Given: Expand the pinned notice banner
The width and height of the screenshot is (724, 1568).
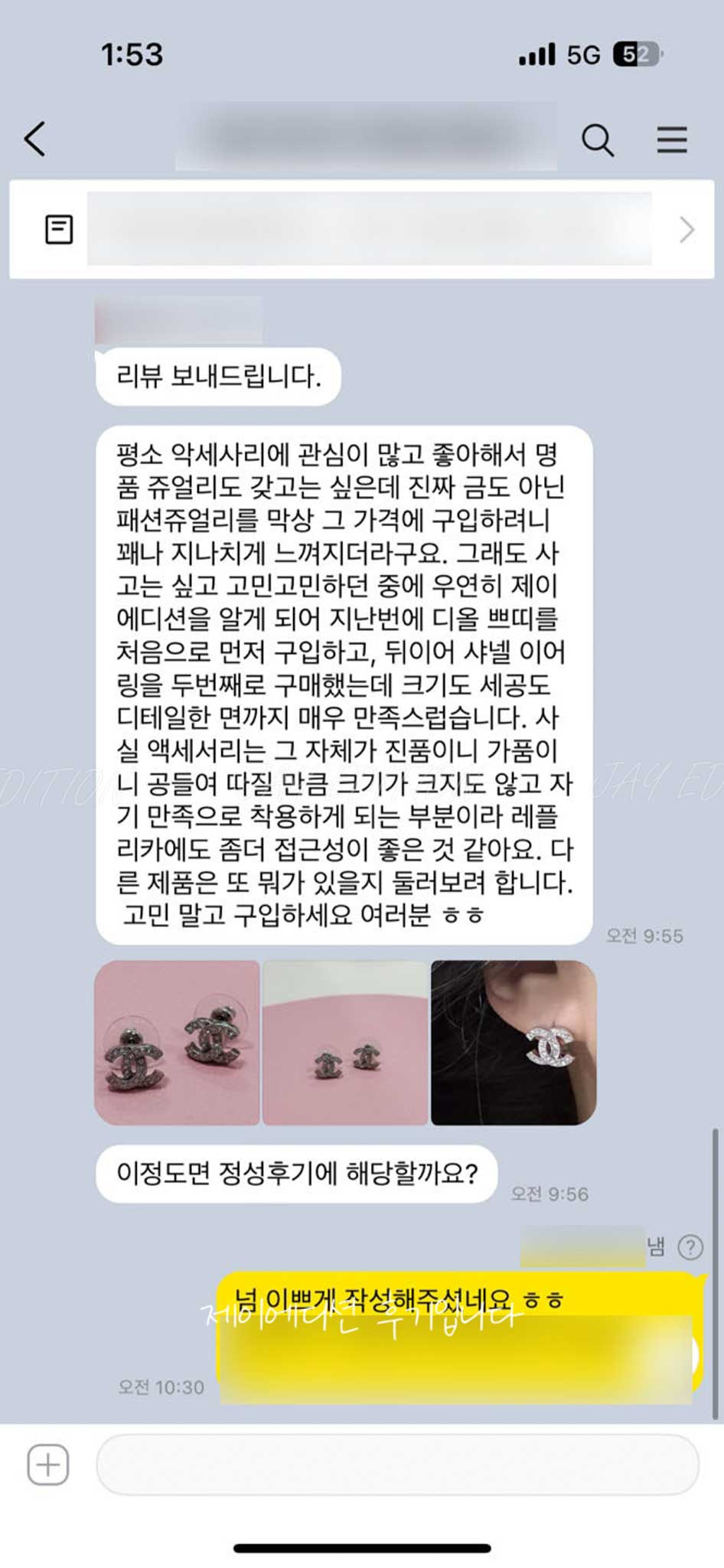Looking at the screenshot, I should pos(686,230).
